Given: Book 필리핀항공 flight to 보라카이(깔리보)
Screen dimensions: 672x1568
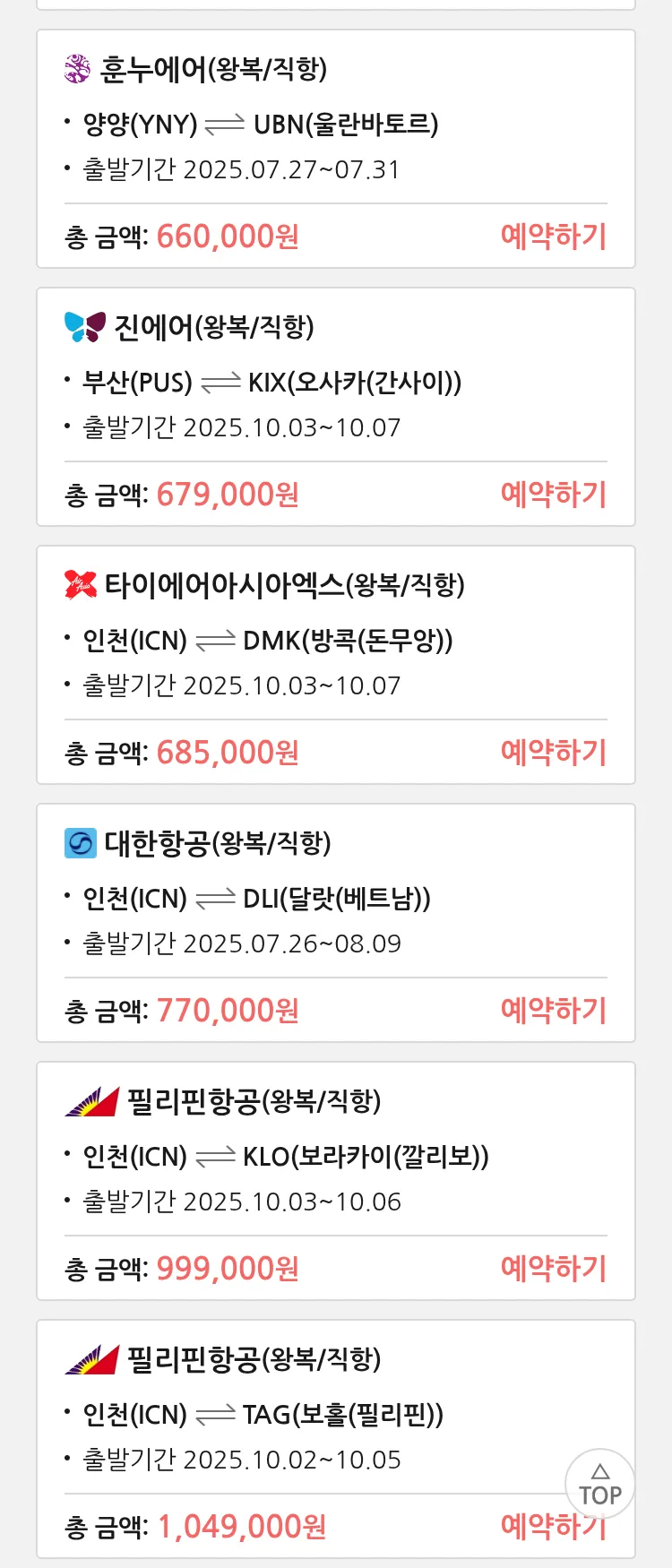Looking at the screenshot, I should 553,1269.
